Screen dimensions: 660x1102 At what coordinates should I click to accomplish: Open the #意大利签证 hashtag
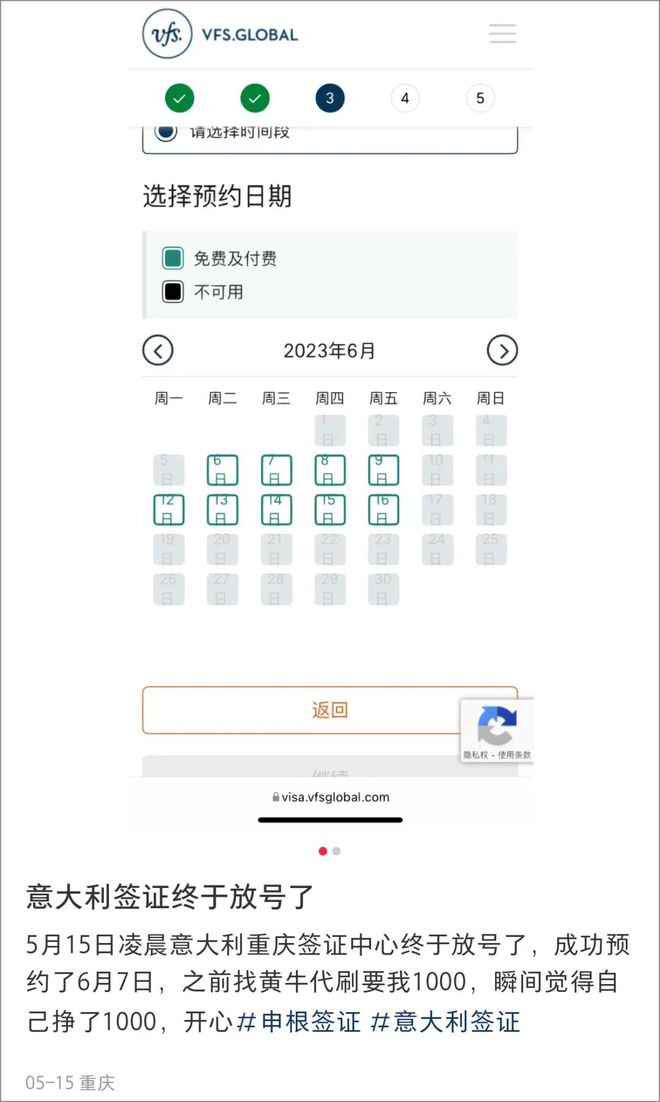coord(445,1022)
